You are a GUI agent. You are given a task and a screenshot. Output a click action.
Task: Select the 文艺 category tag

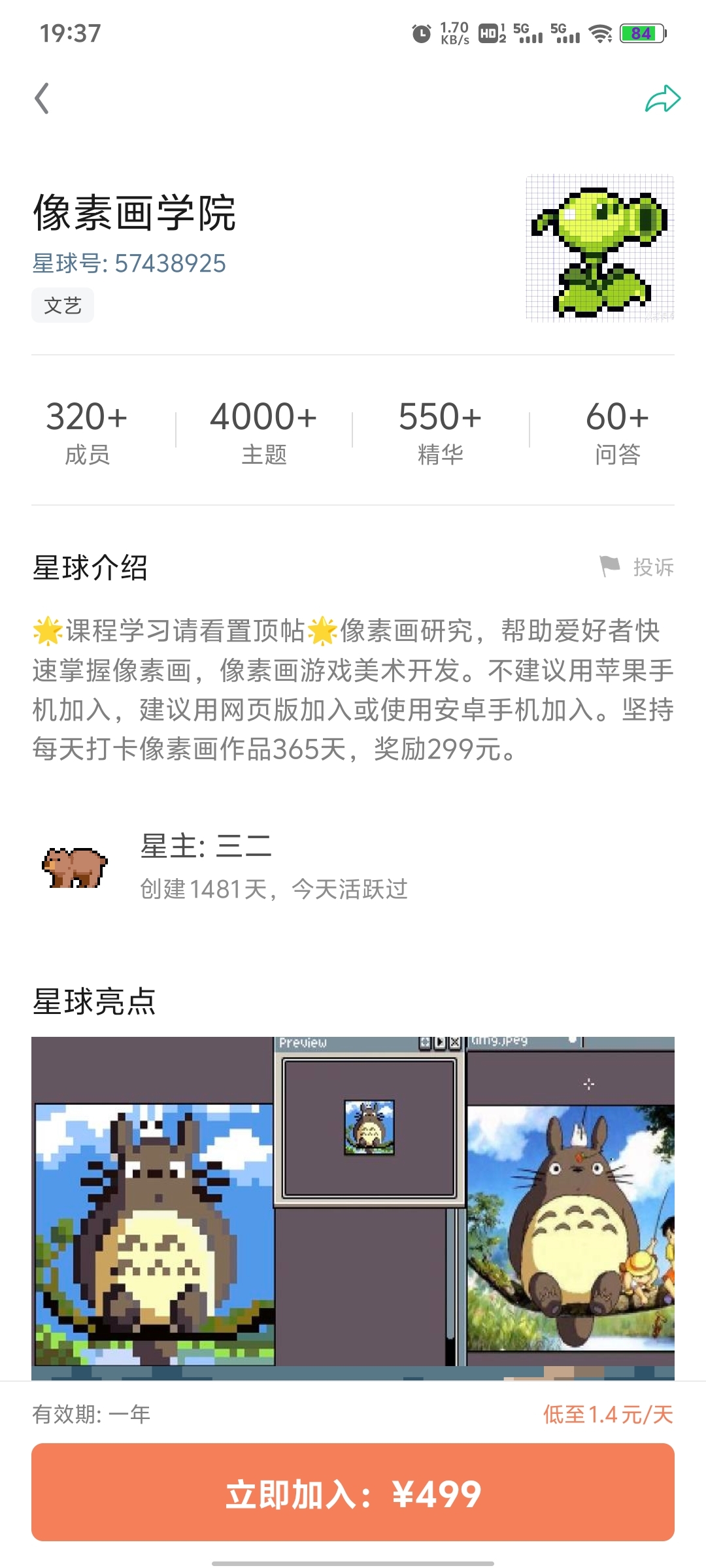click(63, 305)
